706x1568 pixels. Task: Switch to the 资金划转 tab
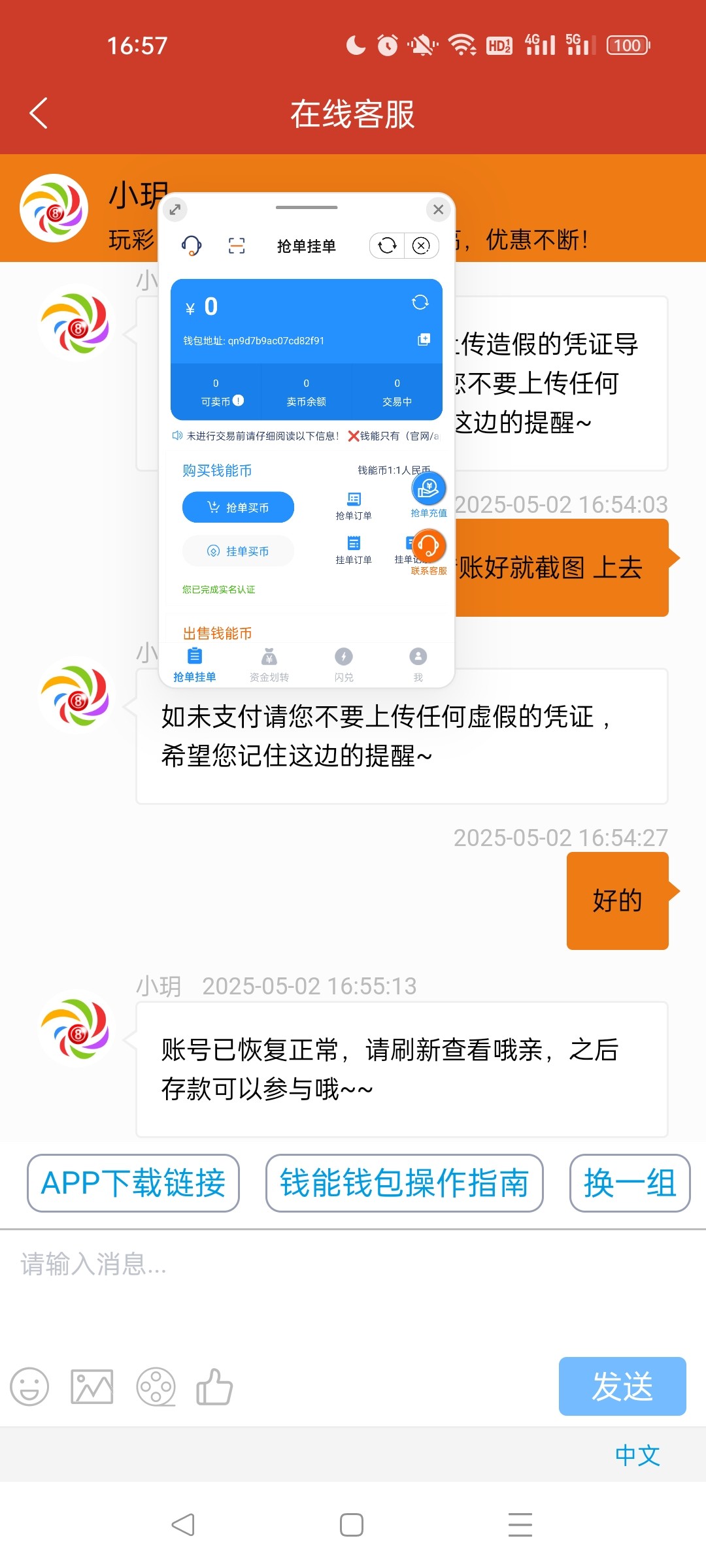point(269,664)
